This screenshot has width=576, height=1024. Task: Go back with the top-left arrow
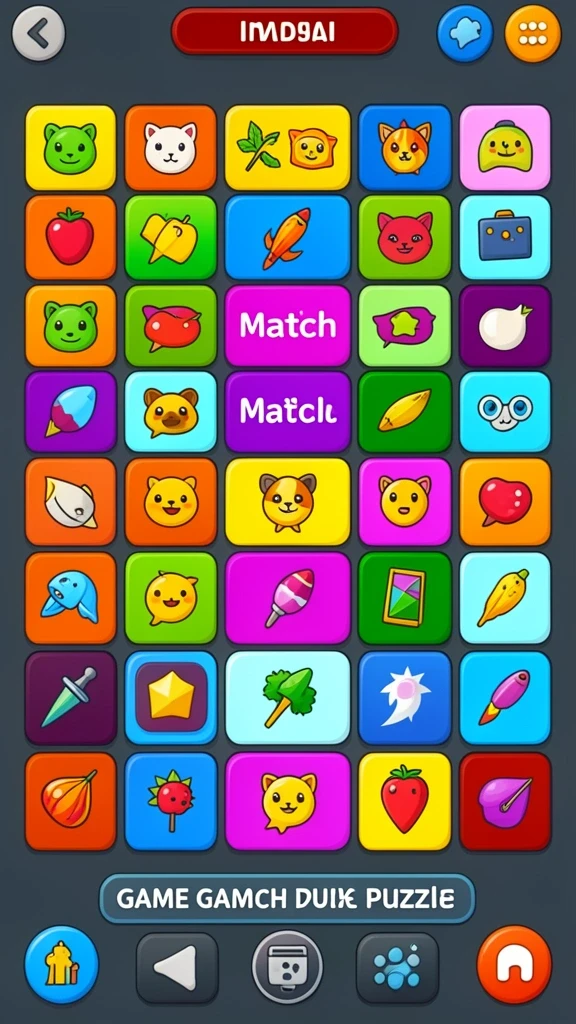pos(39,33)
